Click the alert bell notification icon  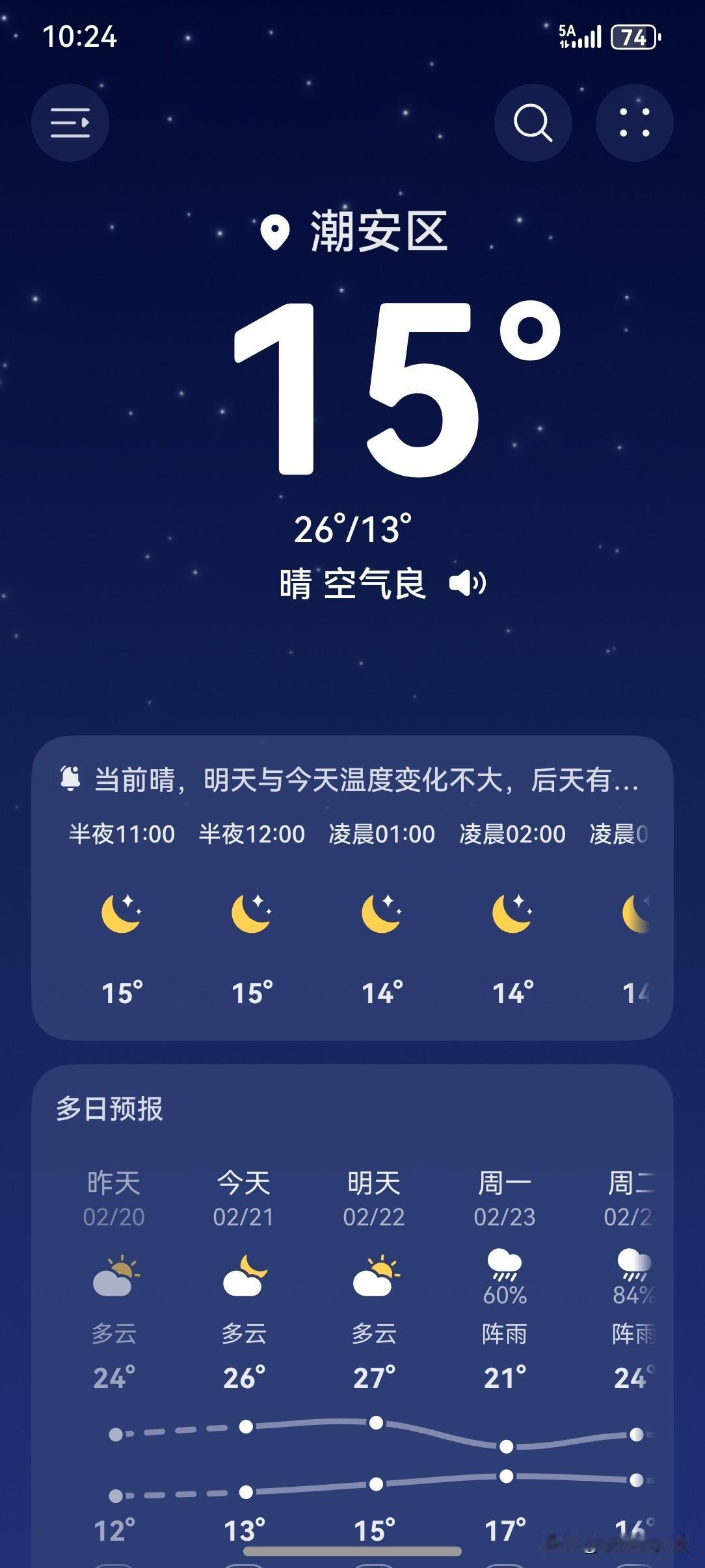pyautogui.click(x=72, y=778)
